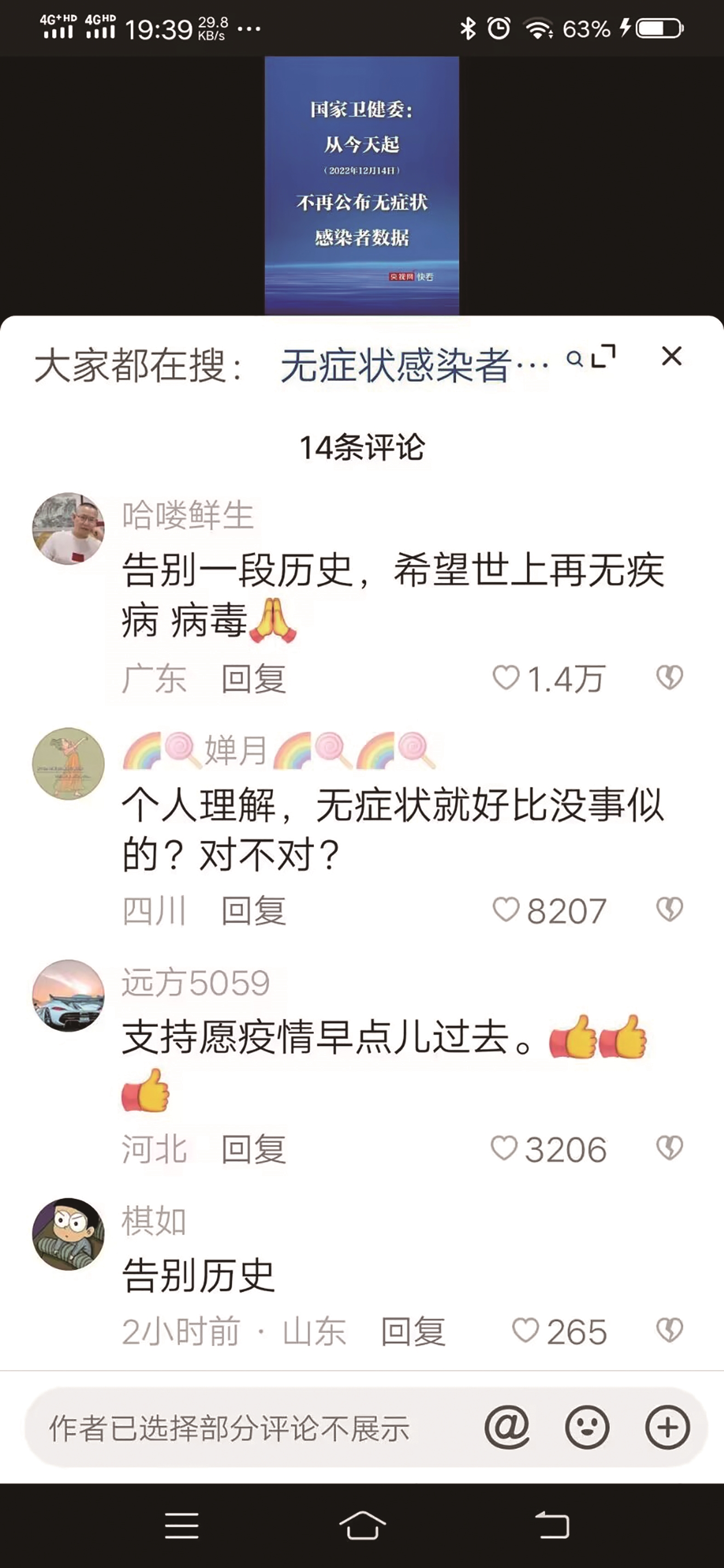Like 哈喽鲜生's comment

coord(506,678)
